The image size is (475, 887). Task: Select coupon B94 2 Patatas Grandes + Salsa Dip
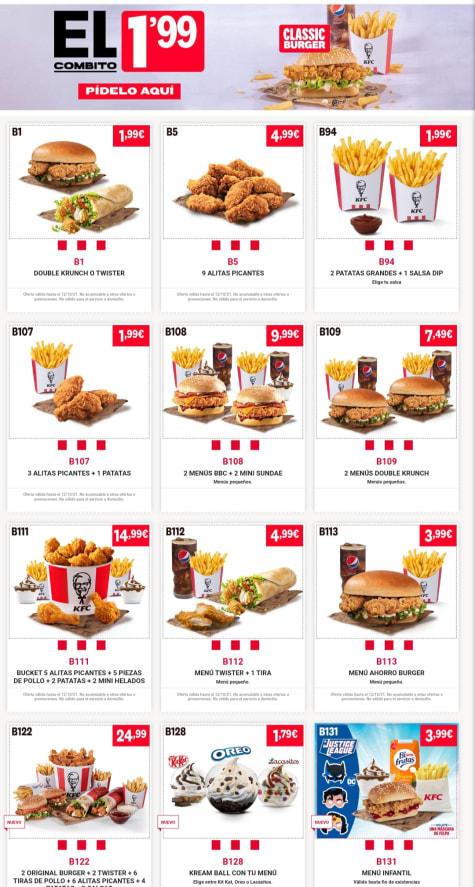pyautogui.click(x=387, y=217)
